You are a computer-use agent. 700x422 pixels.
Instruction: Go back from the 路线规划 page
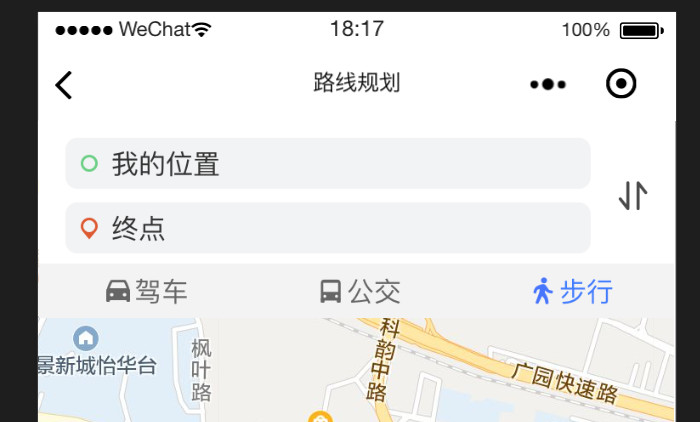tap(64, 85)
